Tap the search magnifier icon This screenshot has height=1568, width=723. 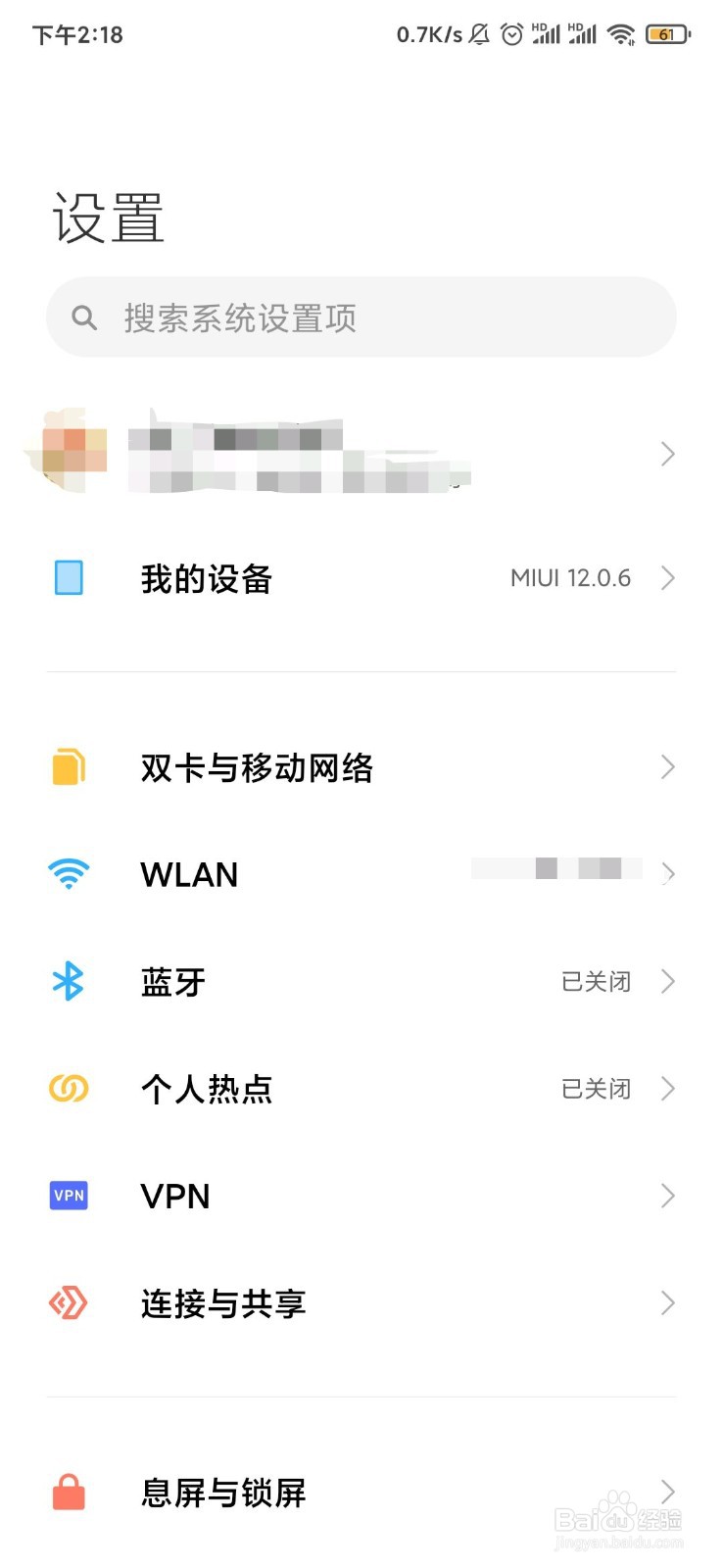pyautogui.click(x=83, y=317)
